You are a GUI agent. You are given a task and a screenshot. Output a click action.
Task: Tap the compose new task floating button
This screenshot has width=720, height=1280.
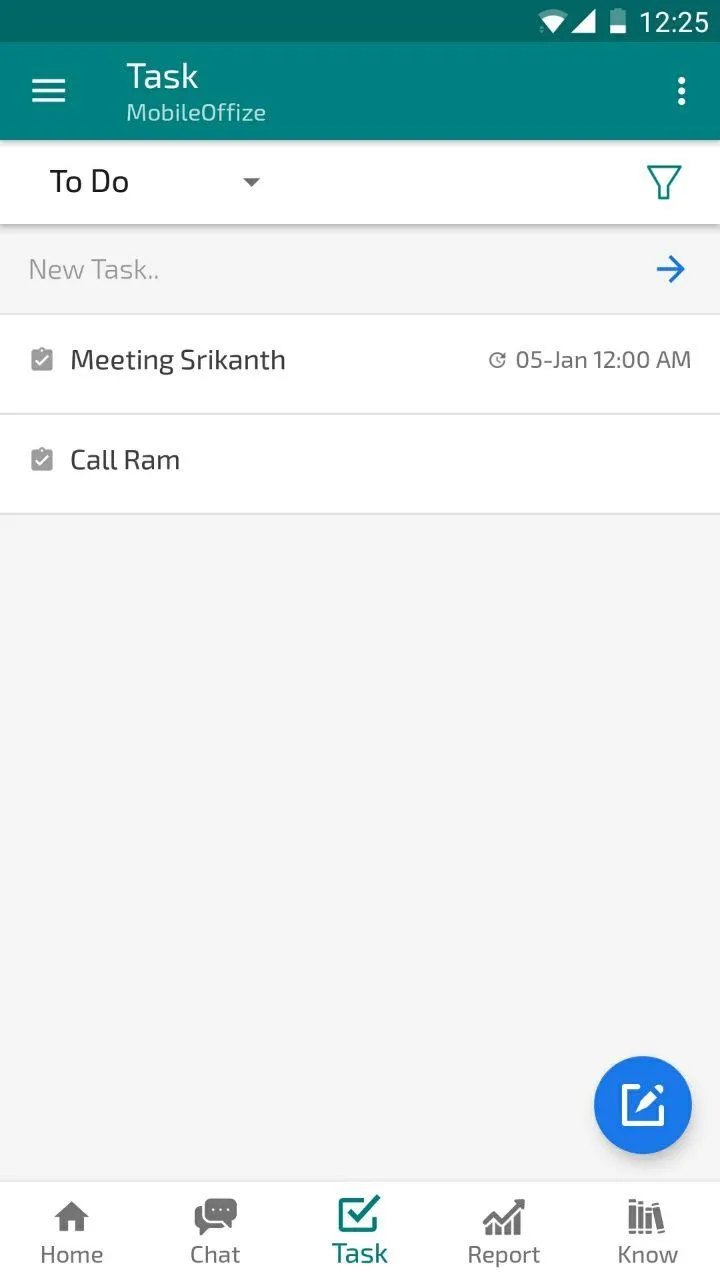click(643, 1105)
